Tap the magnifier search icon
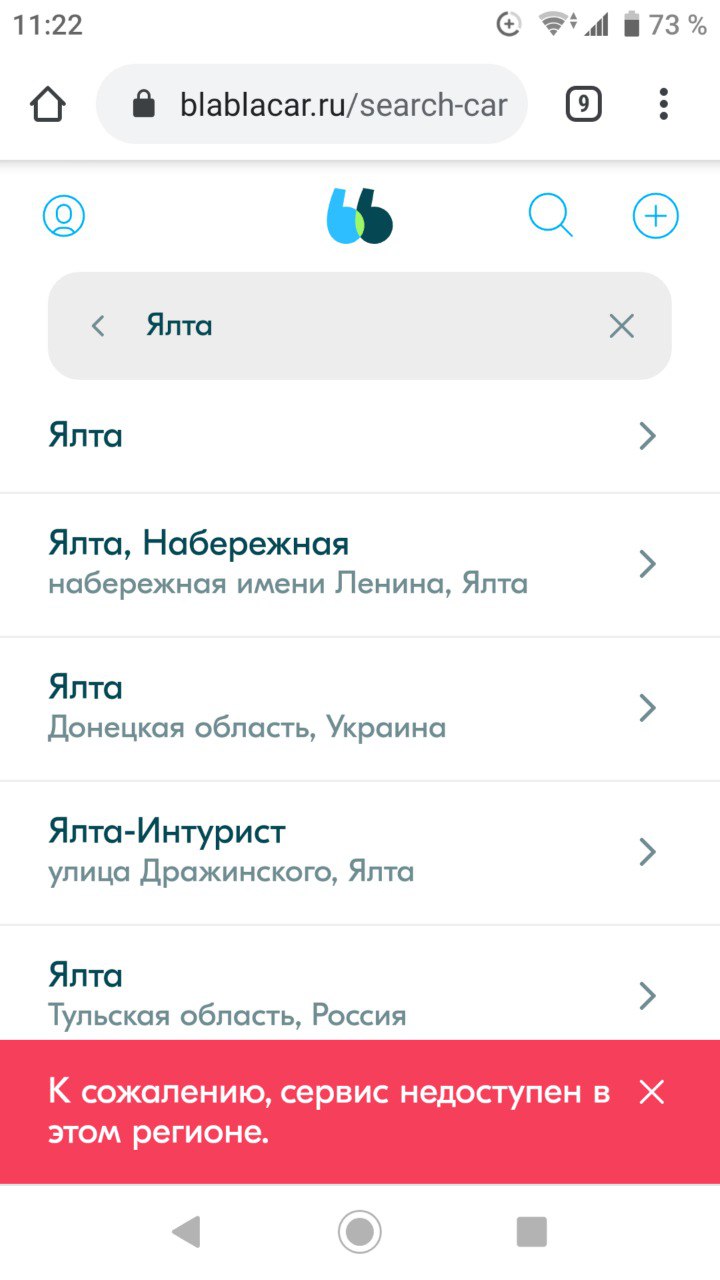The width and height of the screenshot is (720, 1280). tap(550, 216)
